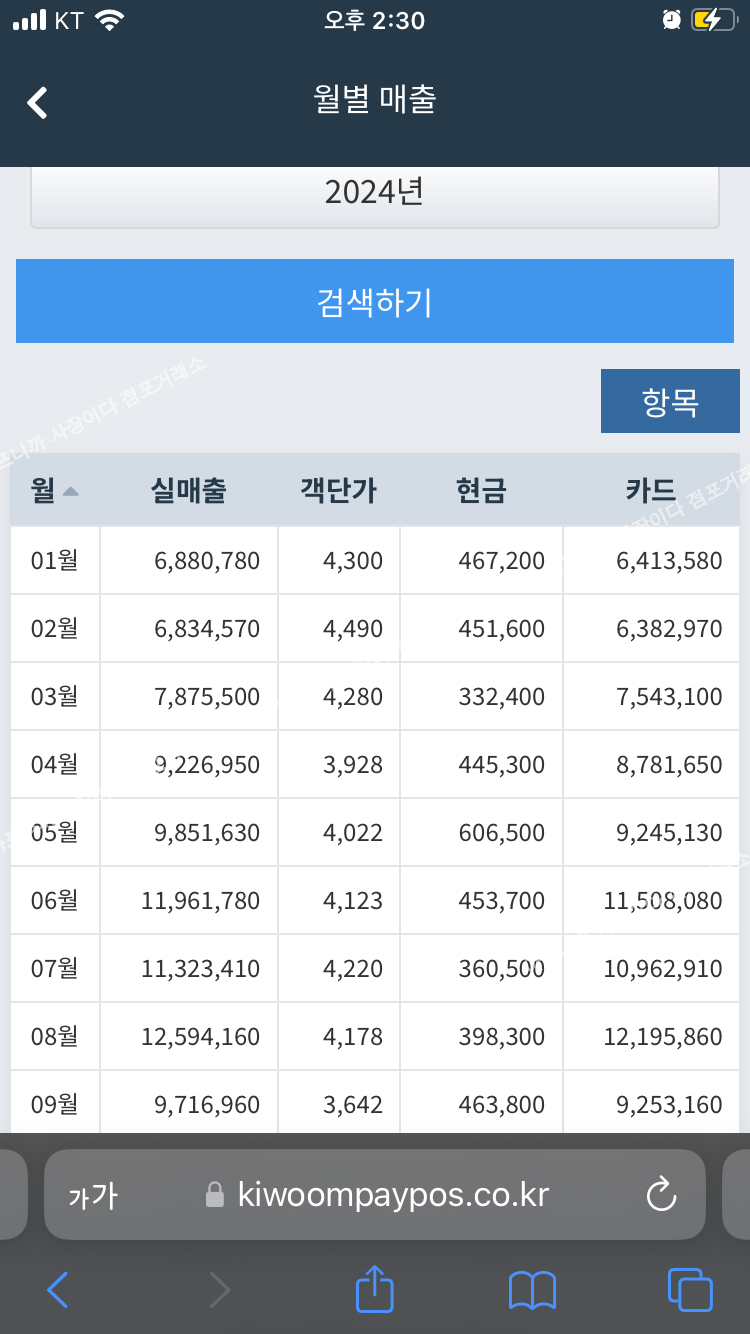This screenshot has width=750, height=1334.
Task: Open the 항목 column options
Action: click(x=670, y=401)
